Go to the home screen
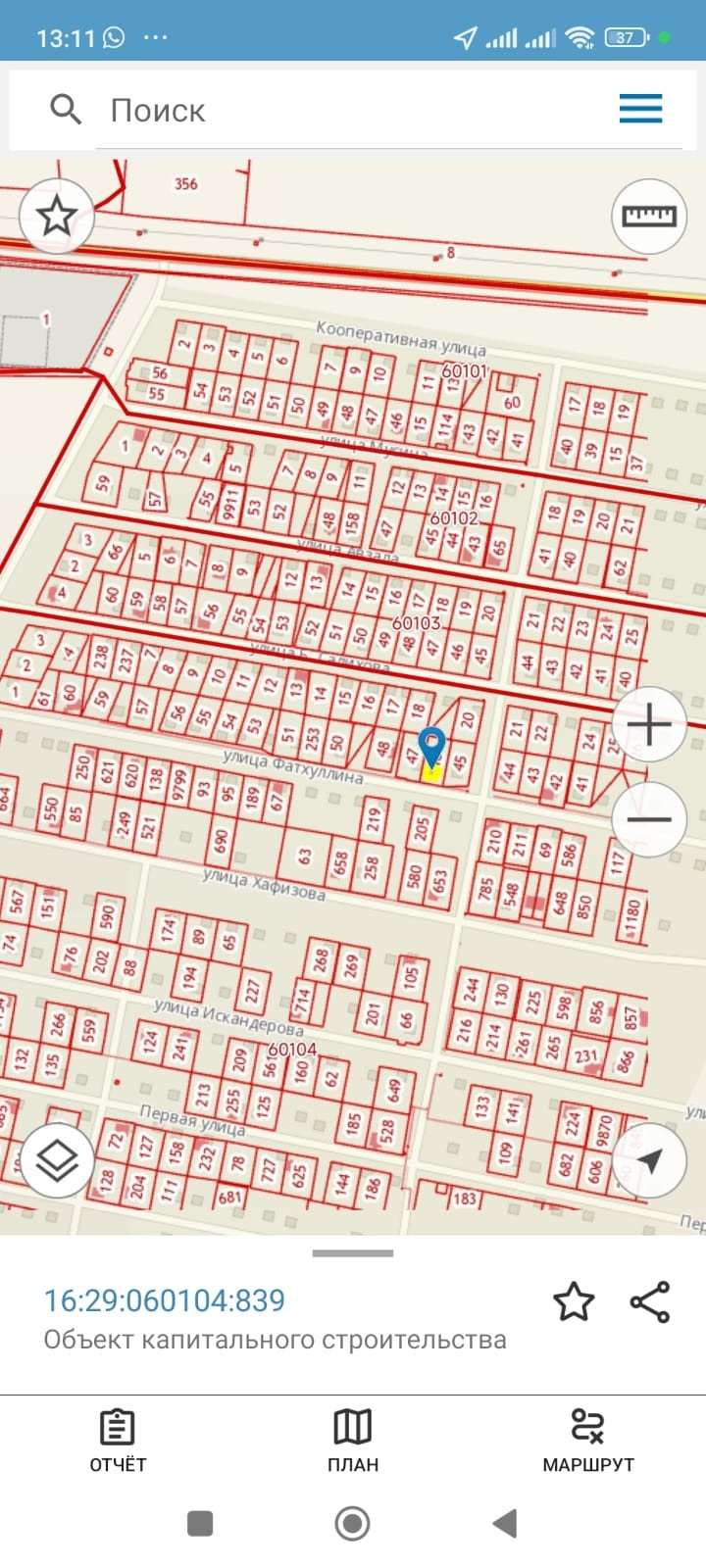706x1568 pixels. coord(353,1523)
